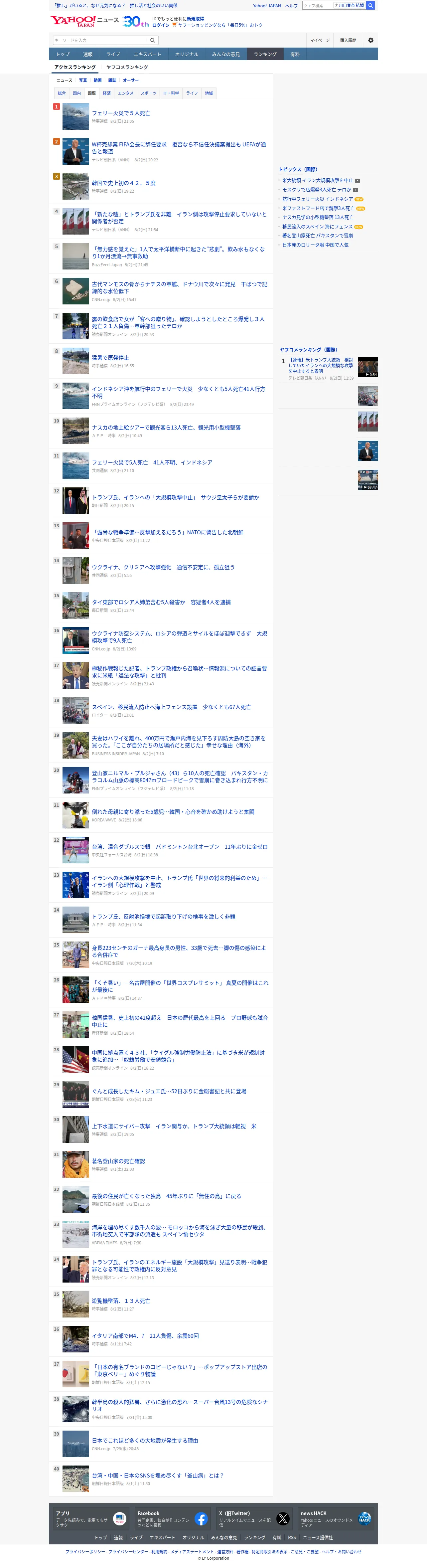427x1568 pixels.
Task: Open the マイページ button
Action: coord(320,40)
